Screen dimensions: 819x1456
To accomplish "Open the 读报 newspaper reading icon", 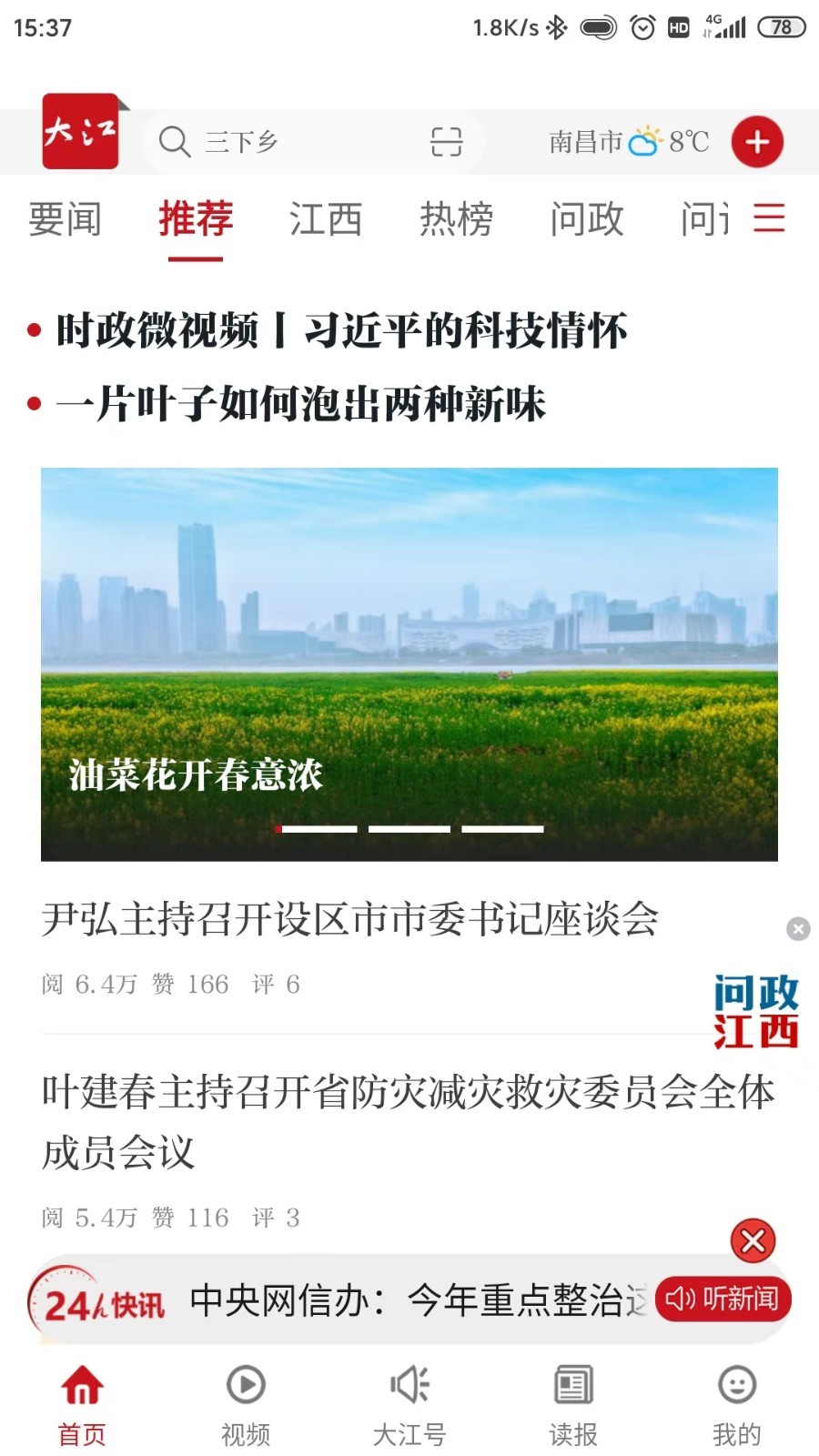I will pyautogui.click(x=571, y=1386).
